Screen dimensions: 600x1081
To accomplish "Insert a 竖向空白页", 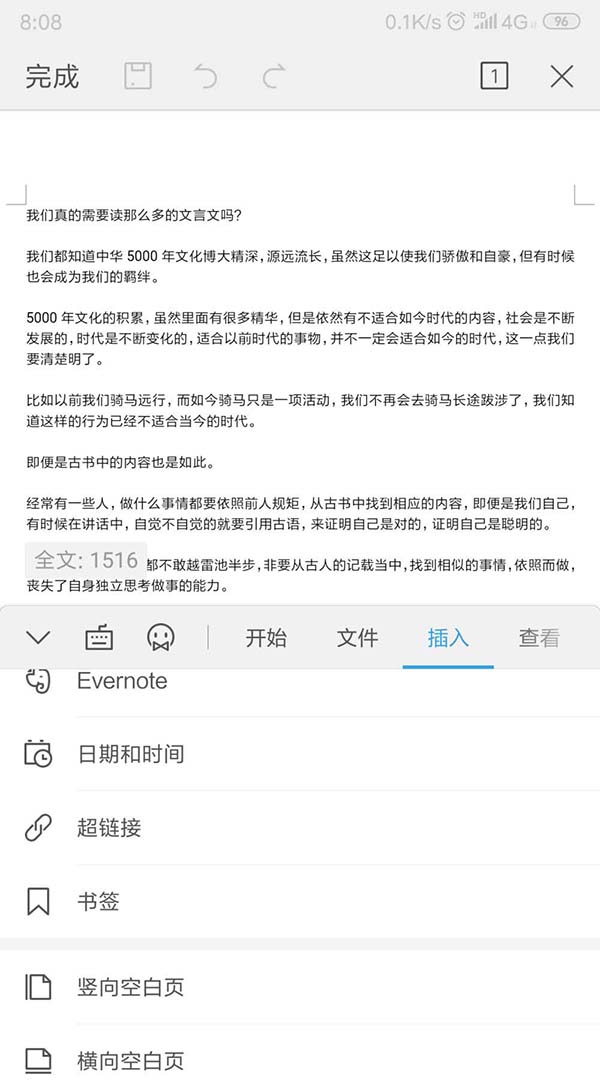I will click(130, 988).
